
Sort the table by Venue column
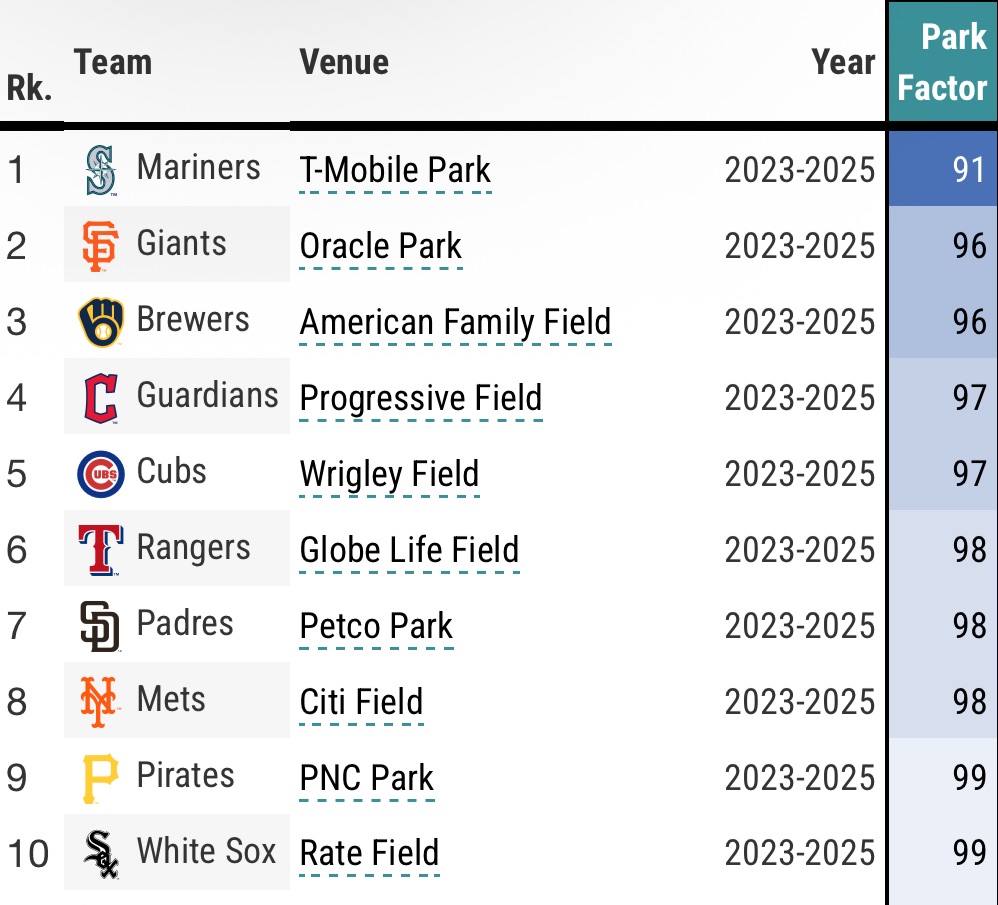[x=344, y=62]
